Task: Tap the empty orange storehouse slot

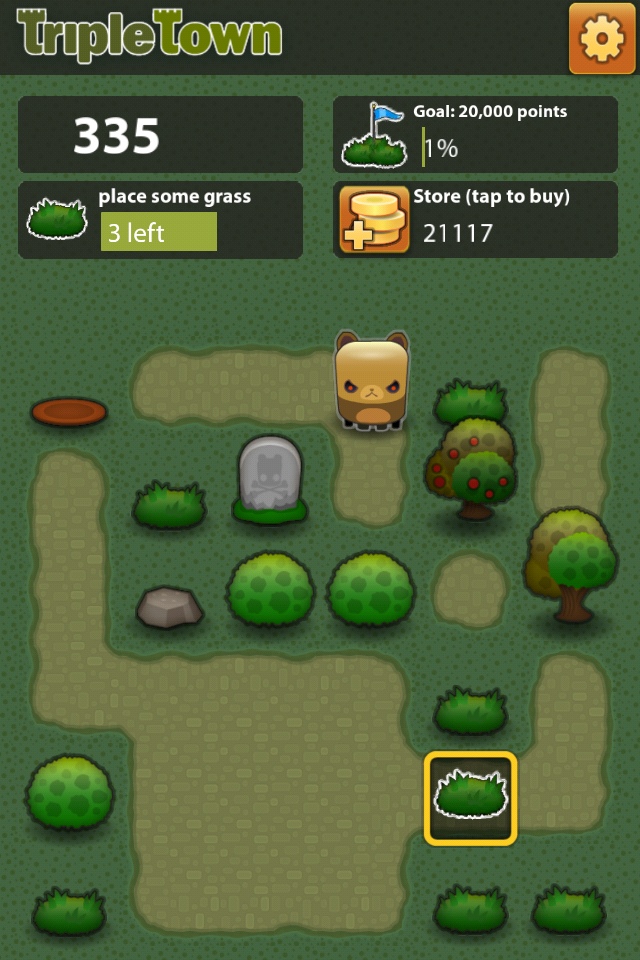Action: pos(69,411)
